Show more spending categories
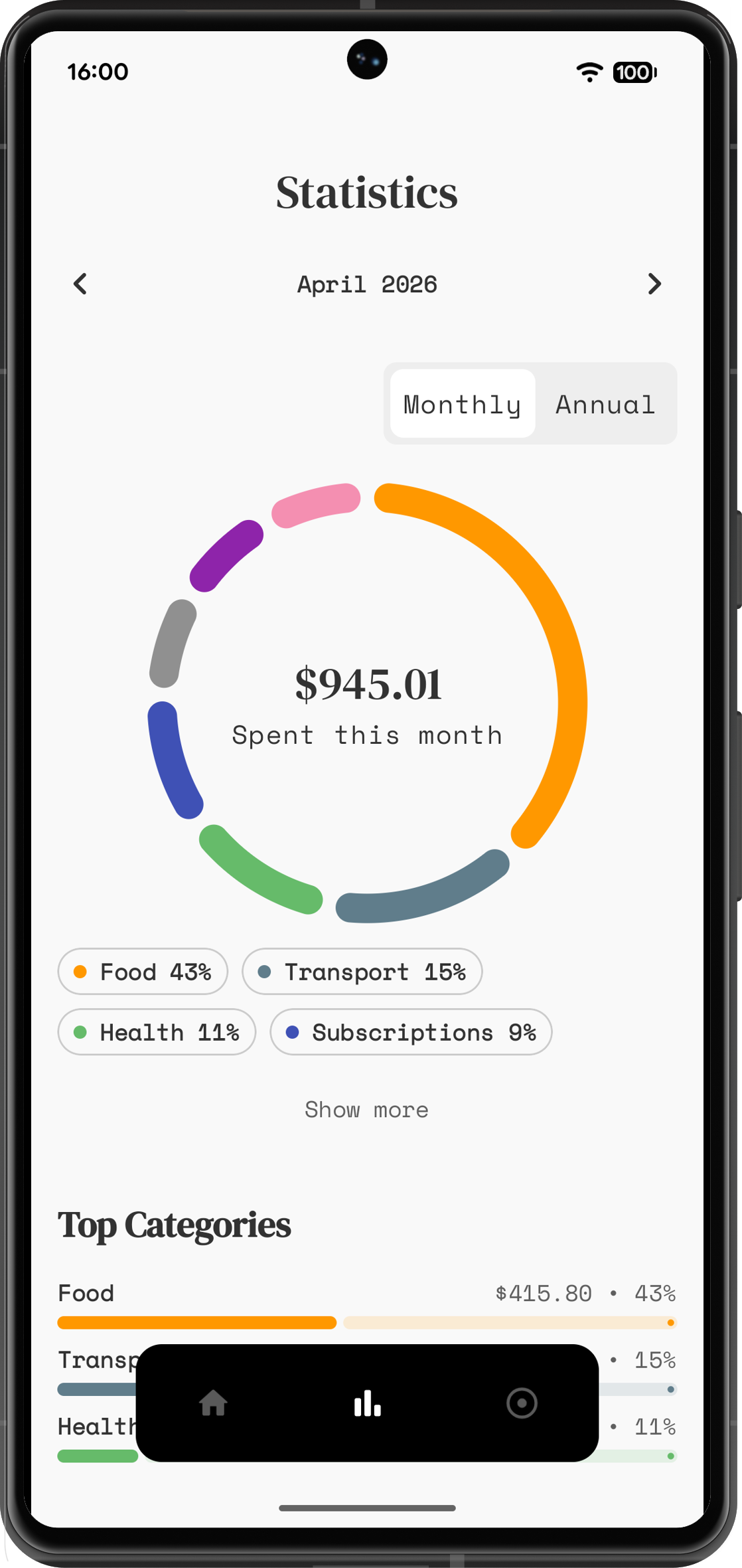This screenshot has height=1568, width=742. [367, 1110]
